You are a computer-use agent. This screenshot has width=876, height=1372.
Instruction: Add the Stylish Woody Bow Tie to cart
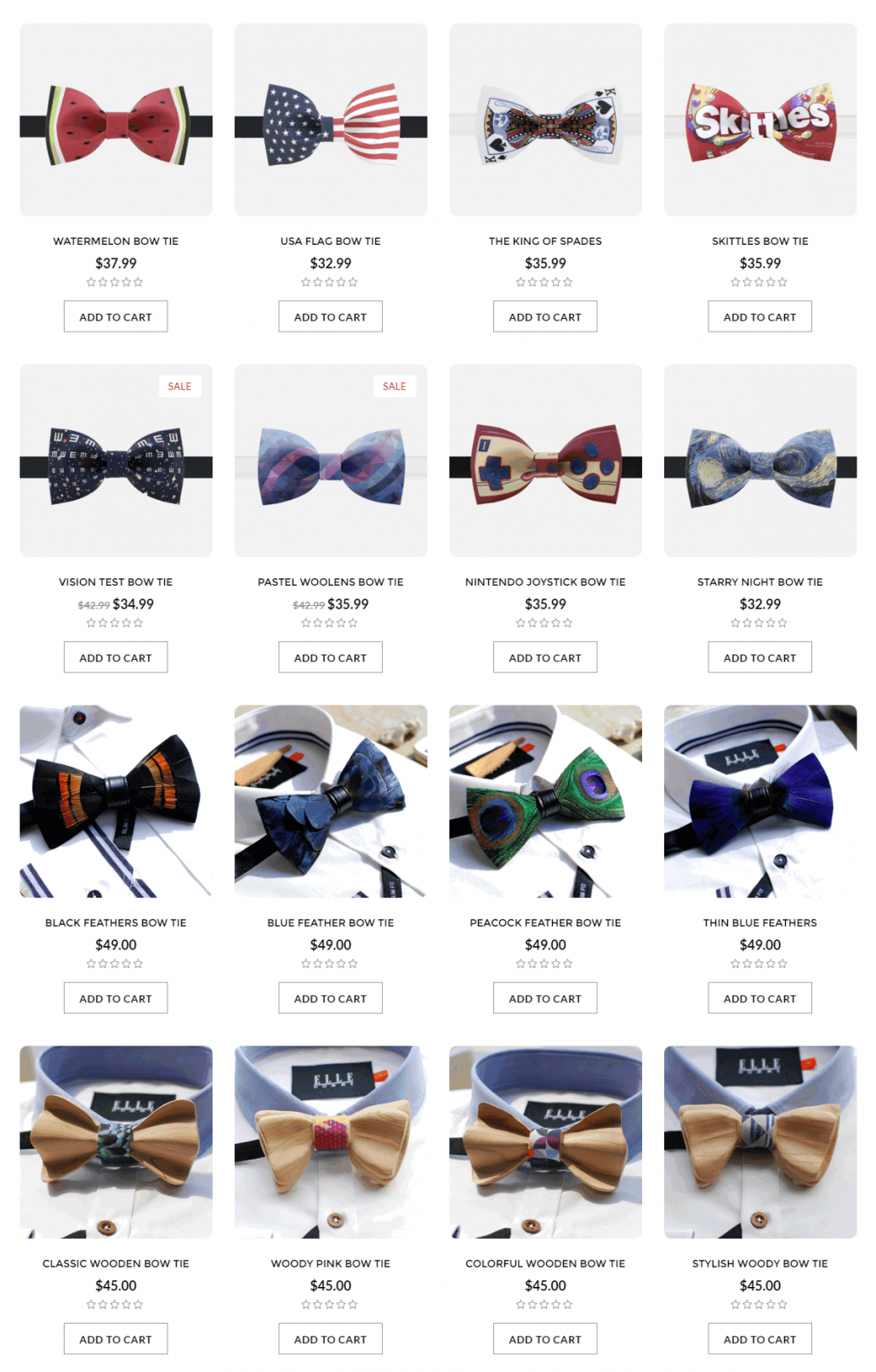pyautogui.click(x=759, y=1338)
